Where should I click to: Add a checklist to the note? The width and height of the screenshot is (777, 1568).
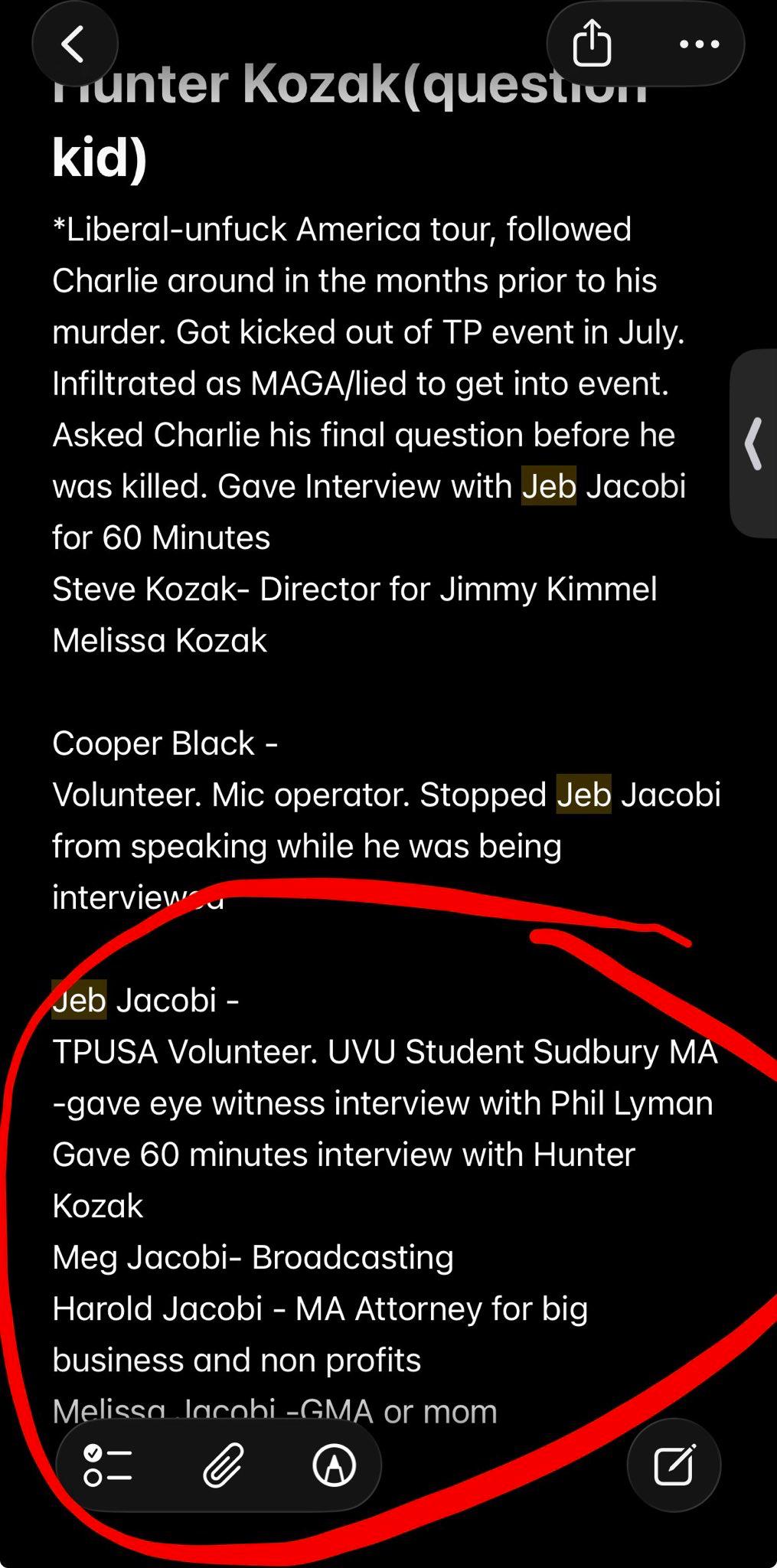(107, 1465)
